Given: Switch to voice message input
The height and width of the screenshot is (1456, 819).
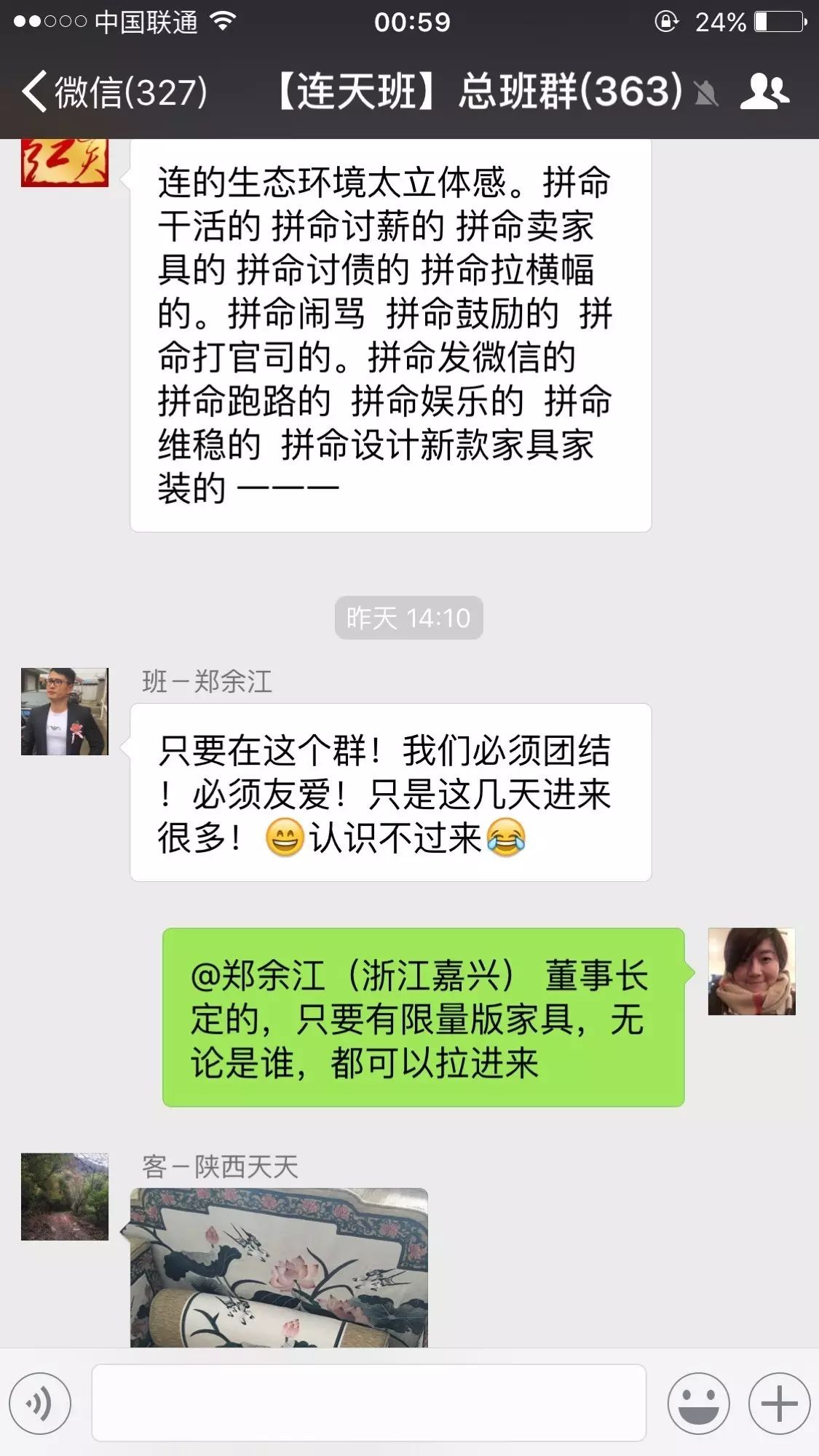Looking at the screenshot, I should pos(40,1403).
